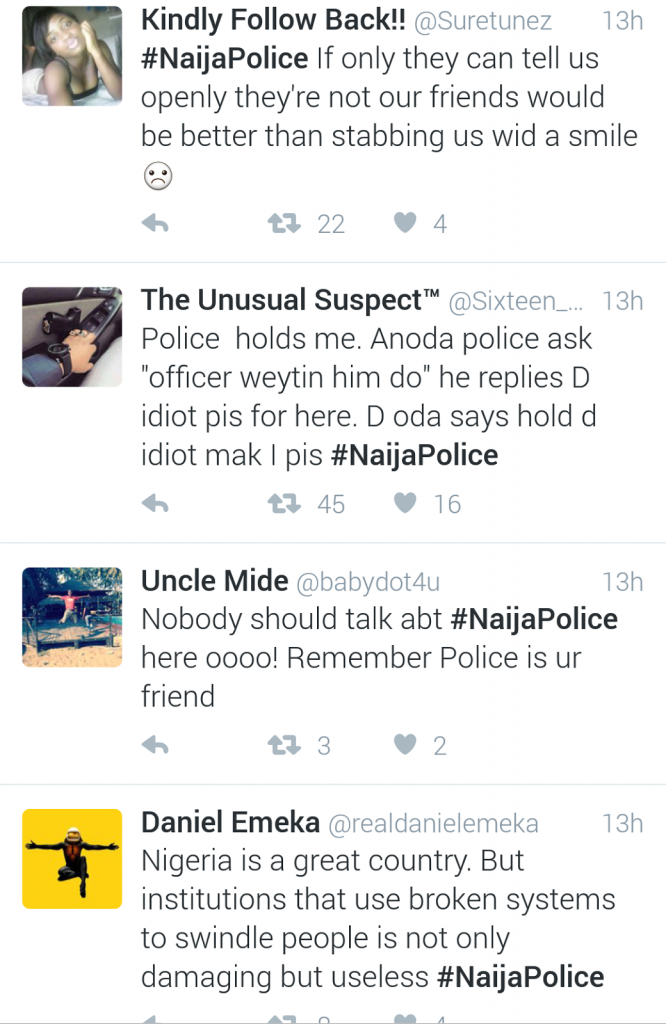Retweet The Unusual Suspect's tweet
Screen dimensions: 666x1024
285,504
